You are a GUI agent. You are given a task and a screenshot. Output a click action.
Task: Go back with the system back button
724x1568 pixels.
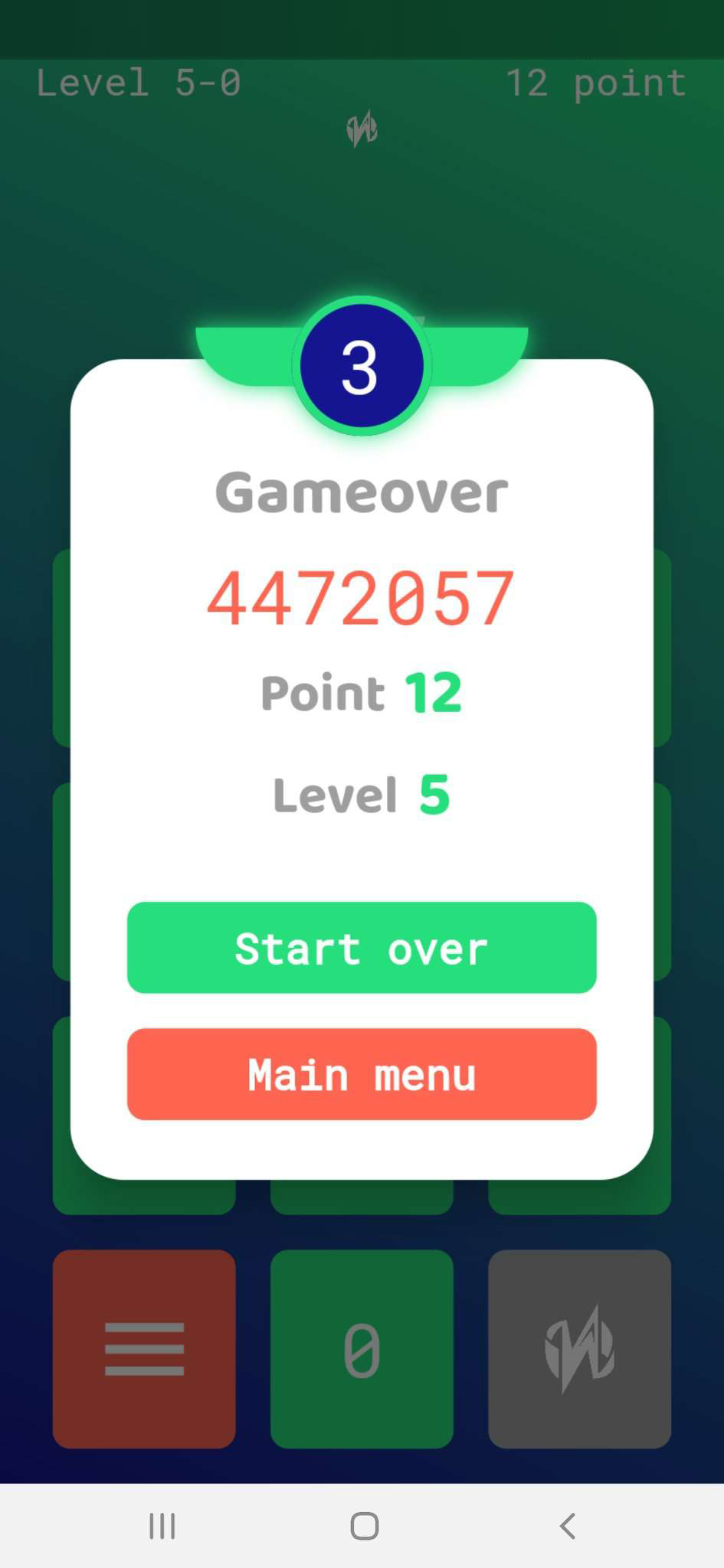567,1526
